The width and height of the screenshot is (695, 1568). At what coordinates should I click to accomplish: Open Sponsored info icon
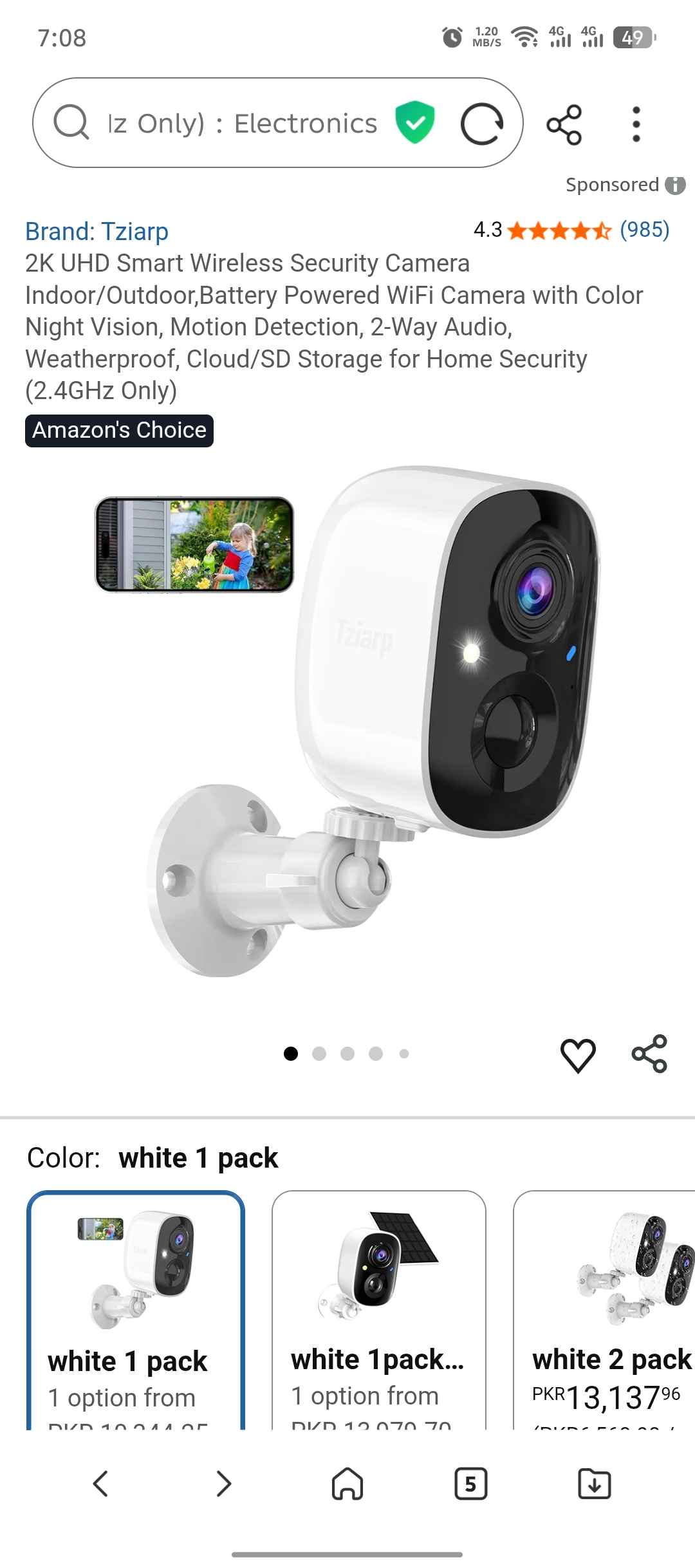click(x=674, y=185)
